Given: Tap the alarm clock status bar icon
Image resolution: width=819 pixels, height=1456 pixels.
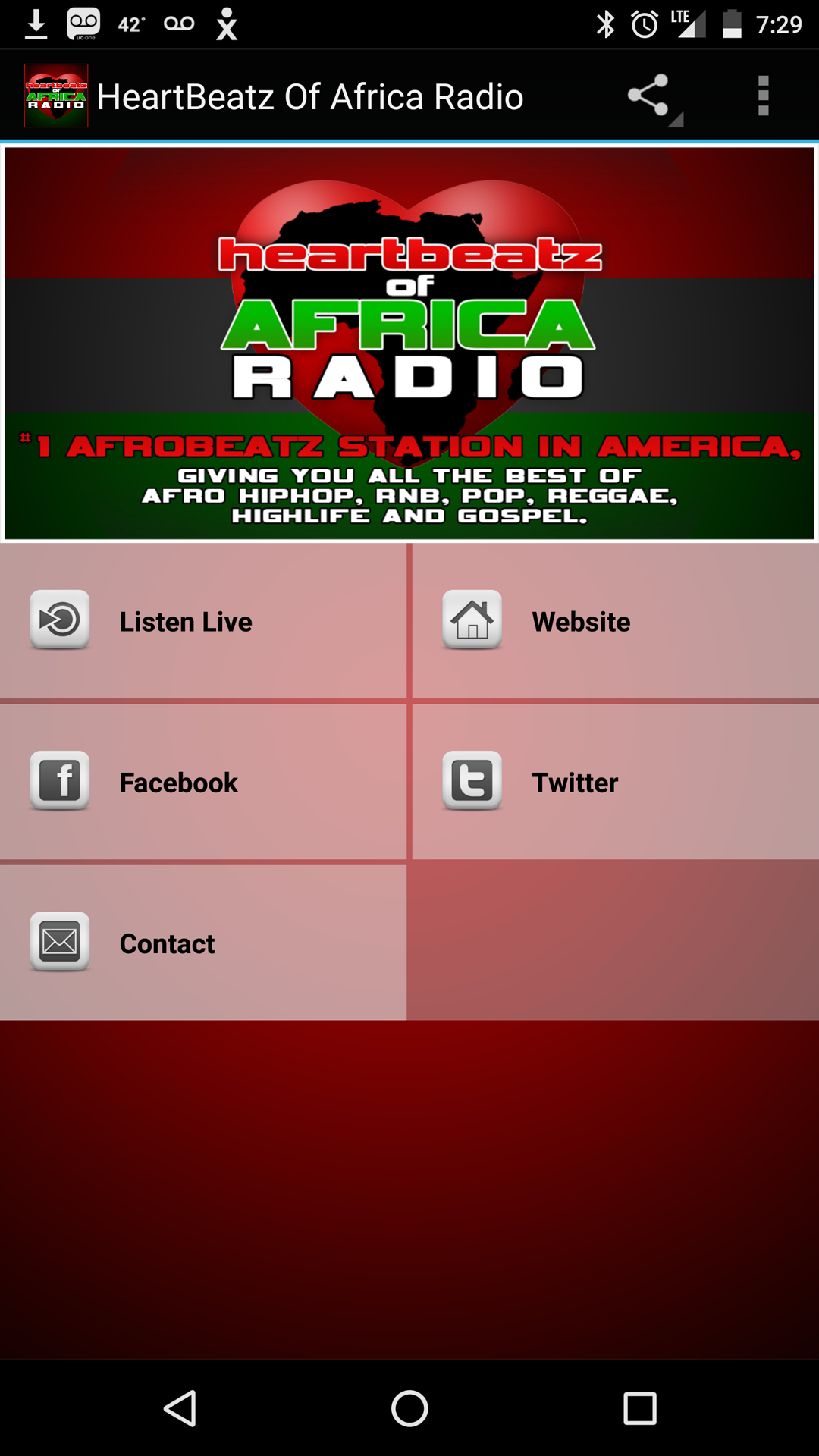Looking at the screenshot, I should [x=643, y=24].
